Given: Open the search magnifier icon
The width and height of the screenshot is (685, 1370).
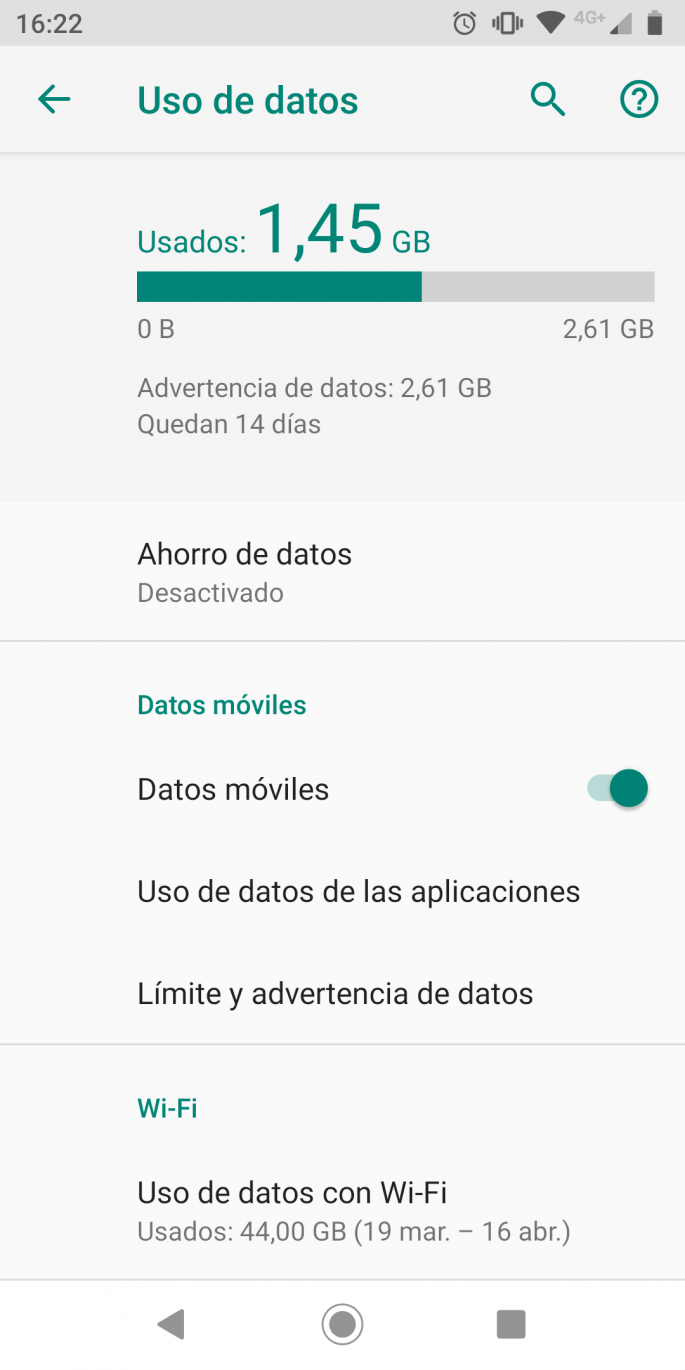Looking at the screenshot, I should [548, 99].
